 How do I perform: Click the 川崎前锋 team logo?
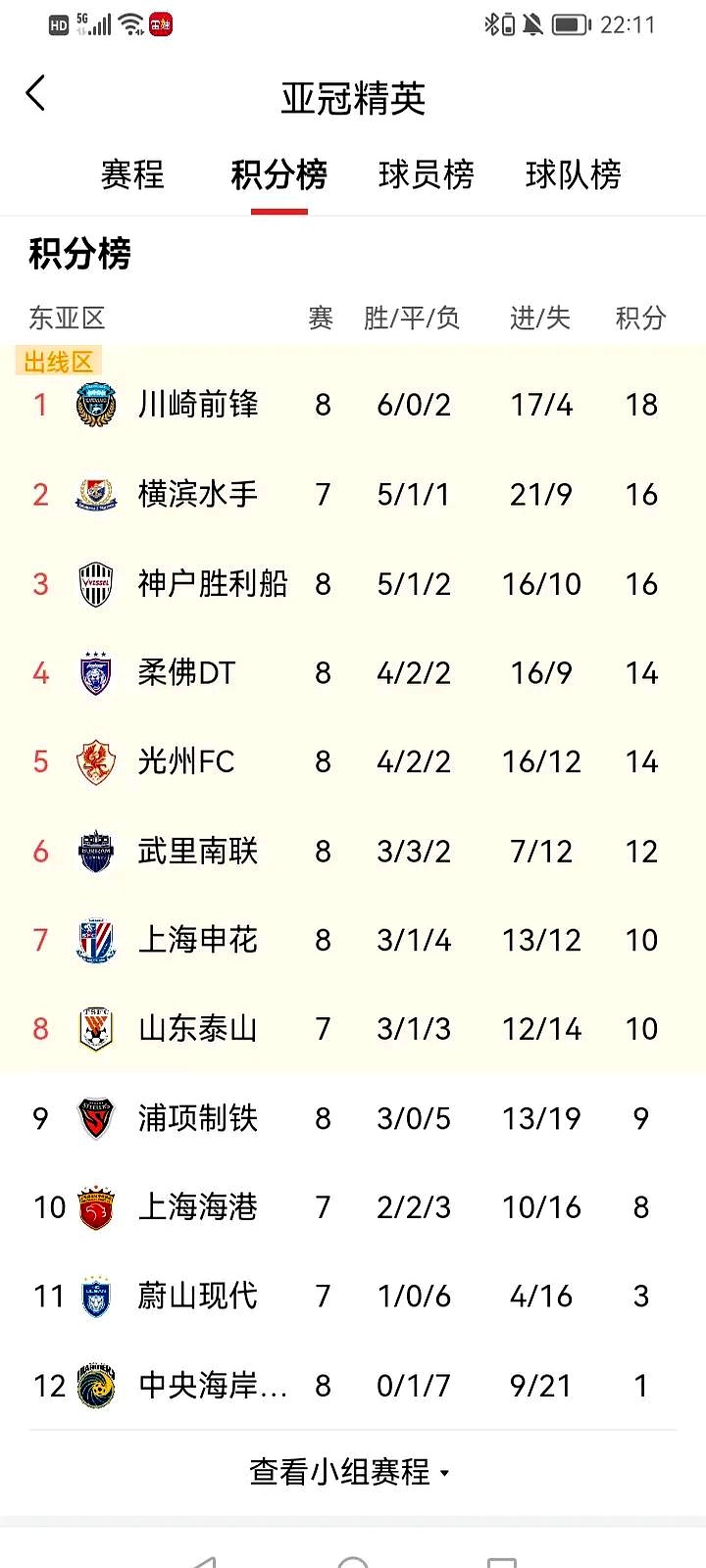[95, 405]
